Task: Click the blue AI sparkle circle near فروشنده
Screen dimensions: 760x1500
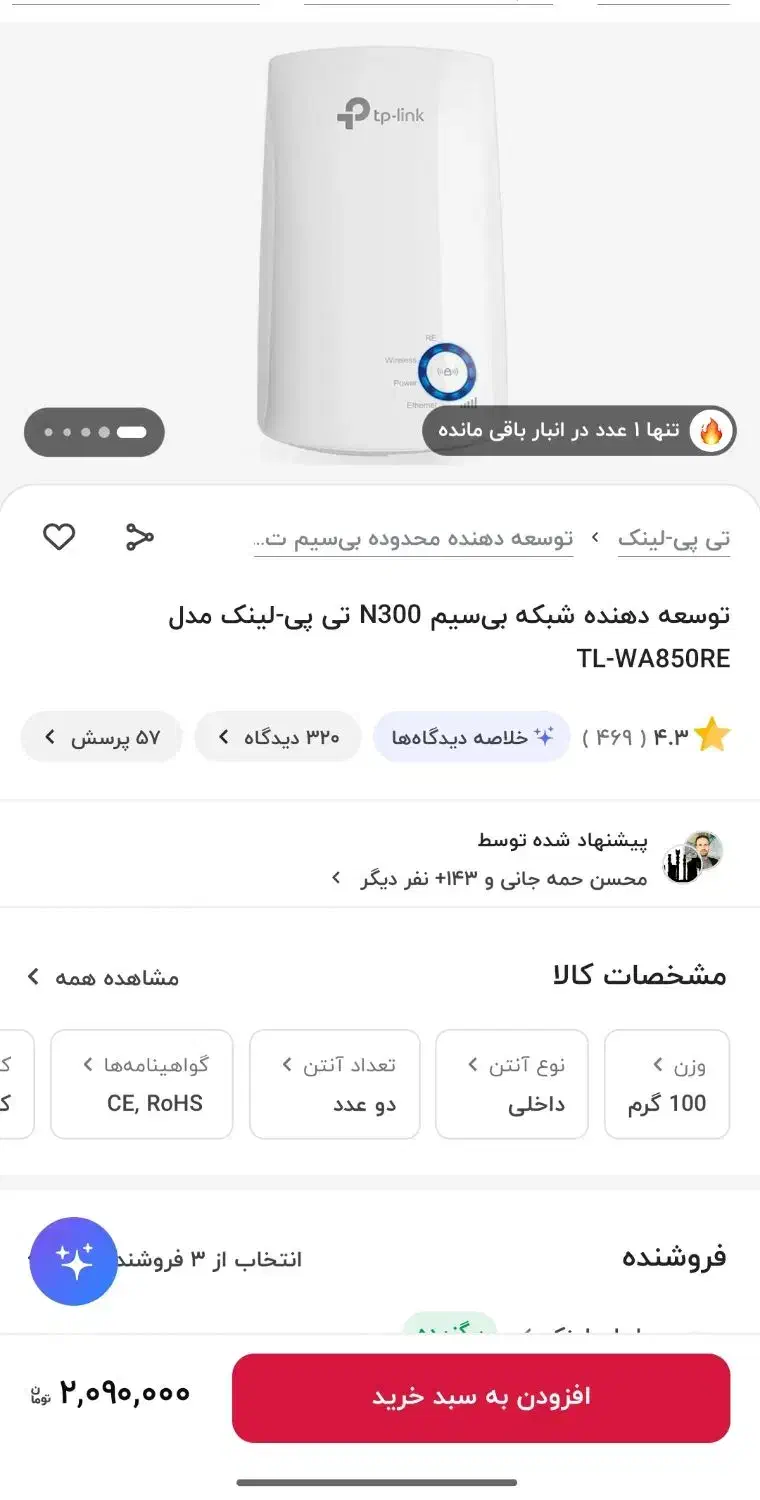Action: pyautogui.click(x=72, y=1262)
